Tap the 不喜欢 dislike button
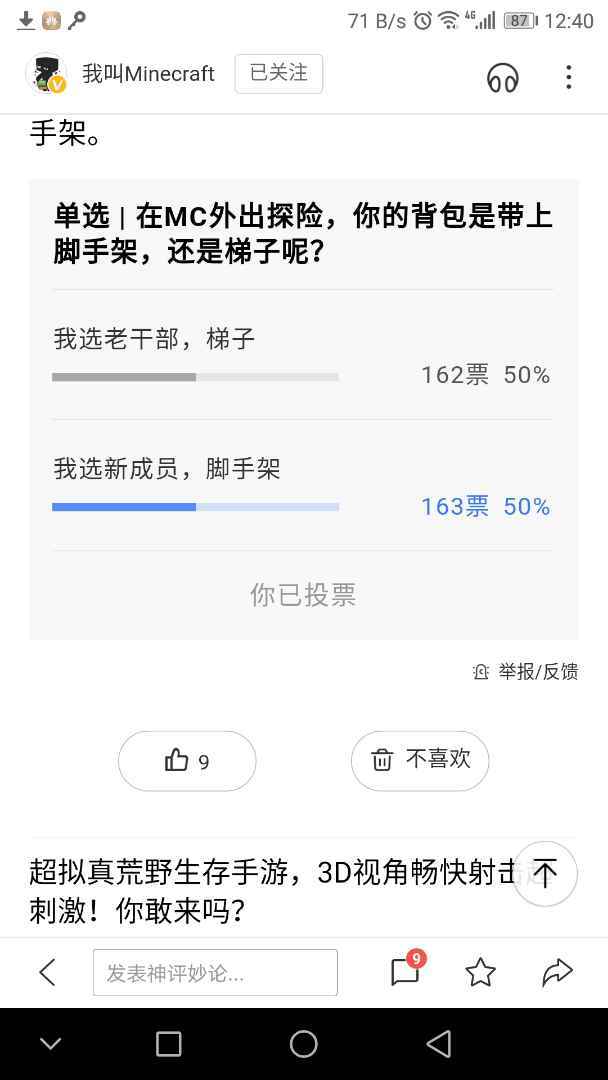The image size is (608, 1080). (x=420, y=761)
